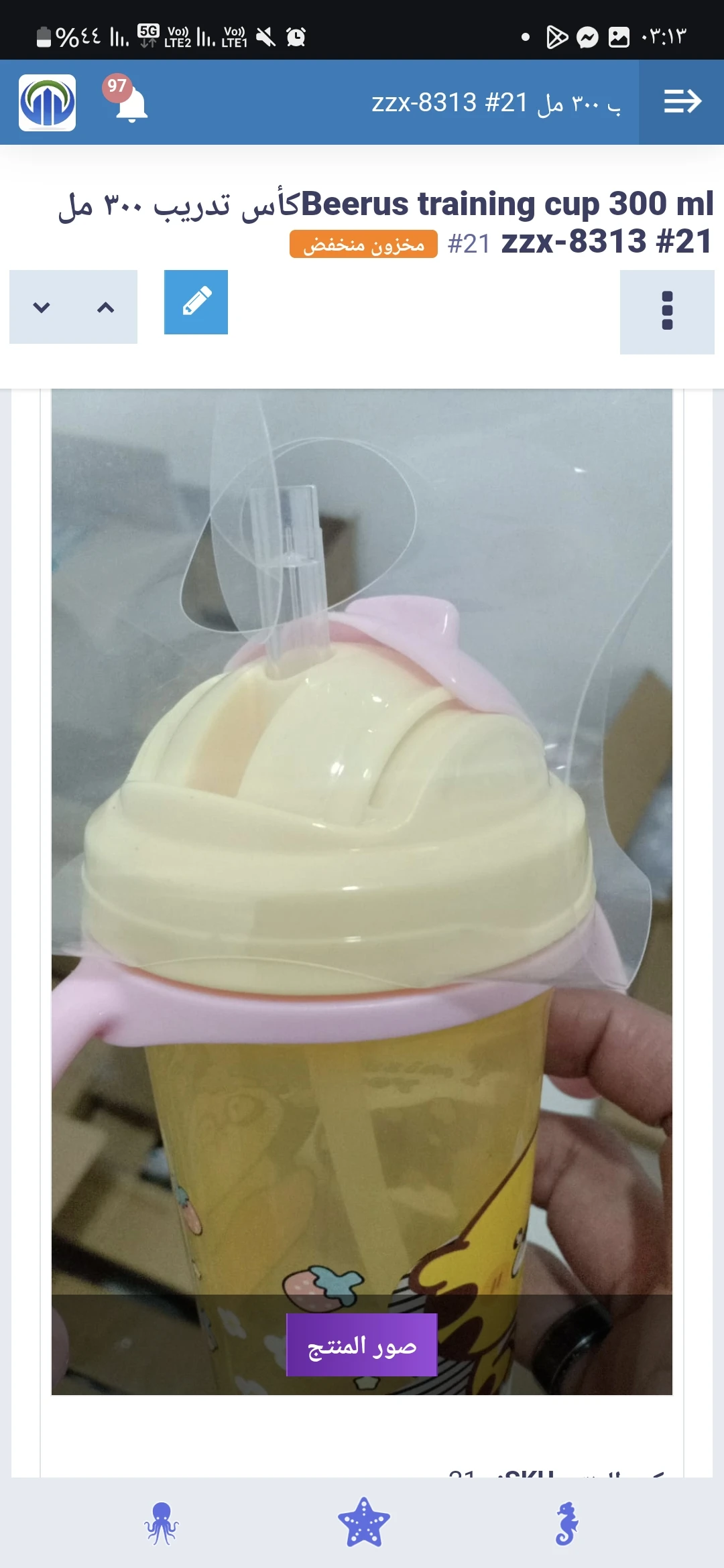This screenshot has height=1568, width=724.
Task: Open the side menu arrow button
Action: 682,102
